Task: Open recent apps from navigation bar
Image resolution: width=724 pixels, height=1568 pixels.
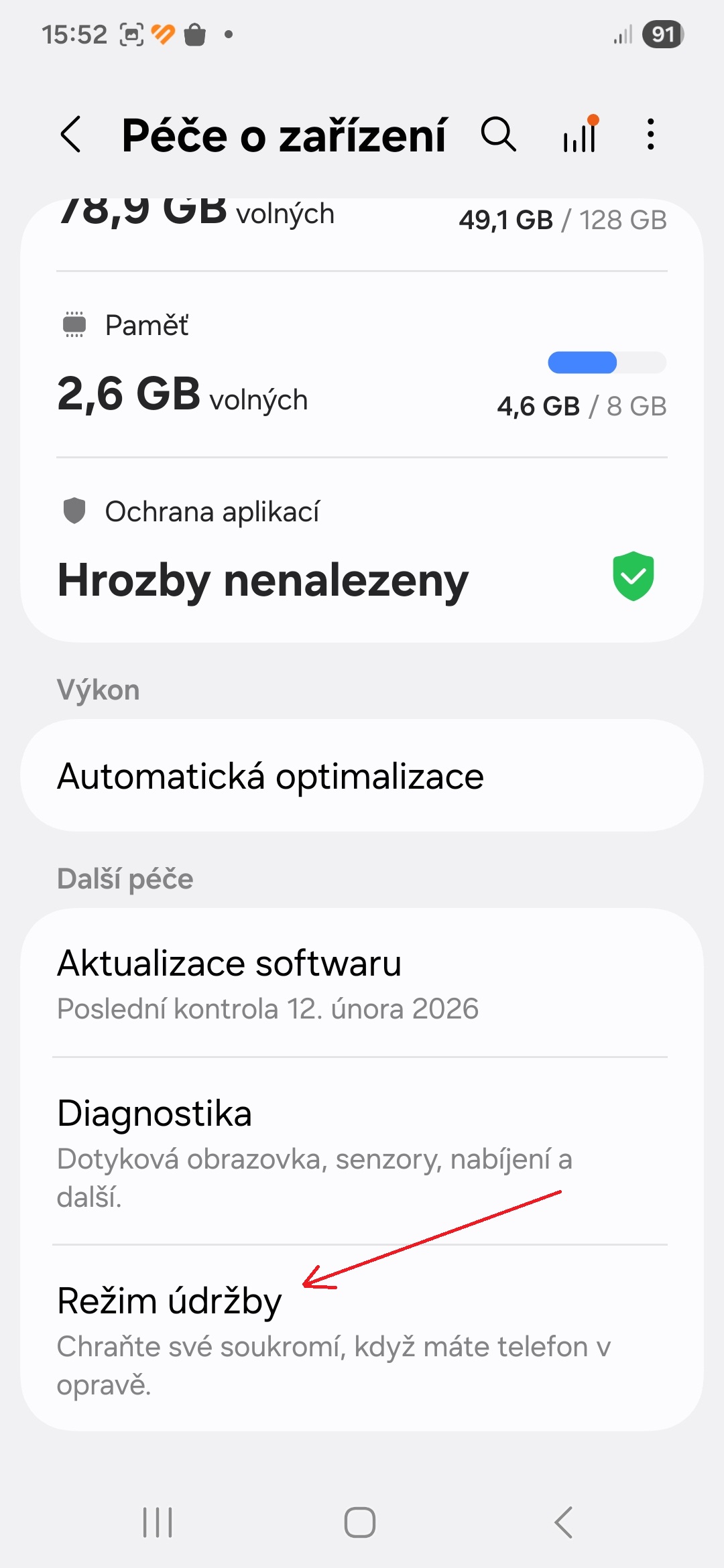Action: pos(158,1522)
